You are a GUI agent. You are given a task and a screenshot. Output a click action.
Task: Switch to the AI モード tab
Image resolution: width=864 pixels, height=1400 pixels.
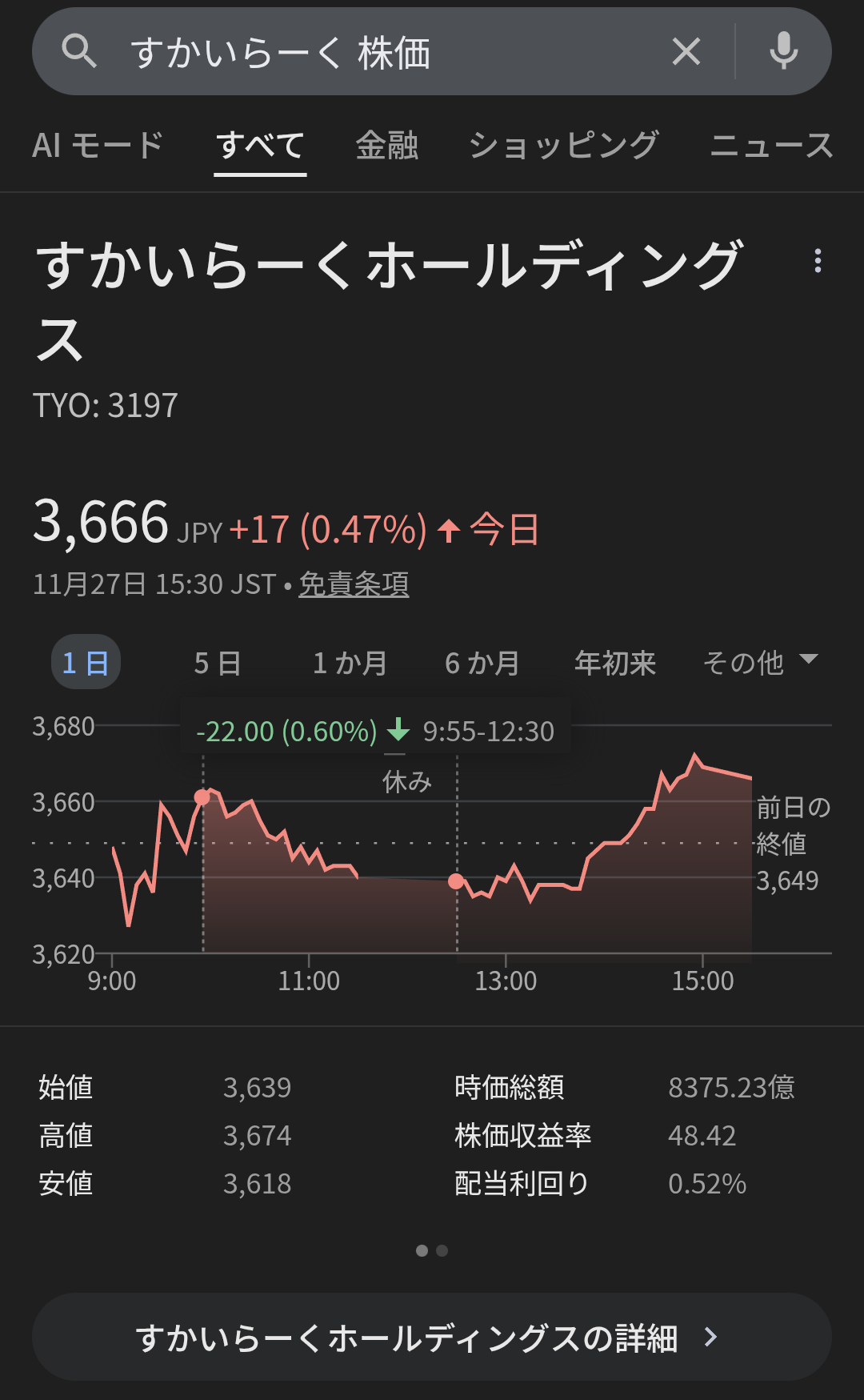98,146
